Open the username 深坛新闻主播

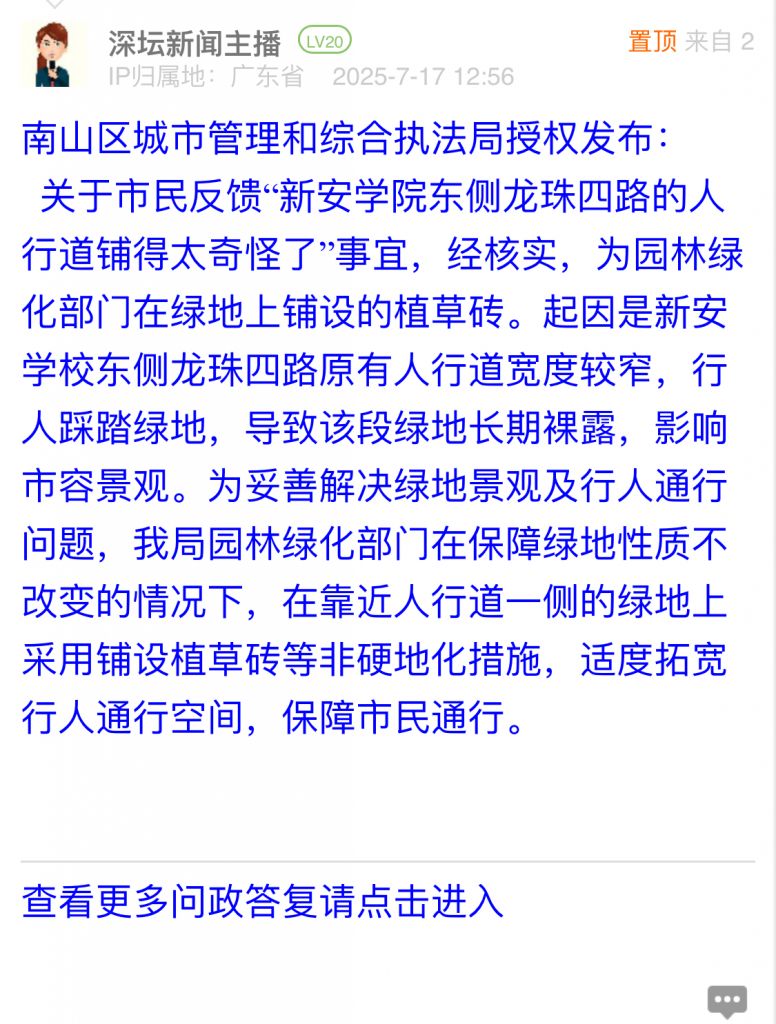pos(195,42)
